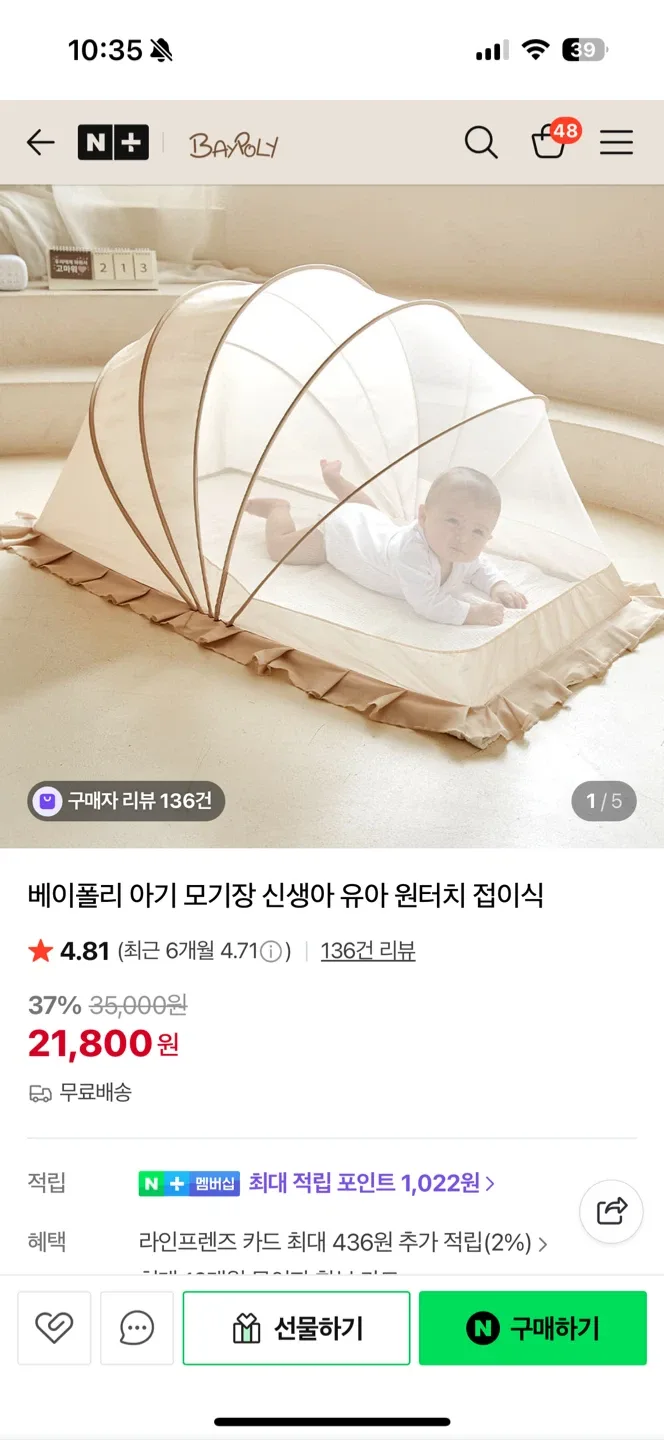Open the shopping cart with 48 items
Image resolution: width=664 pixels, height=1440 pixels.
549,143
